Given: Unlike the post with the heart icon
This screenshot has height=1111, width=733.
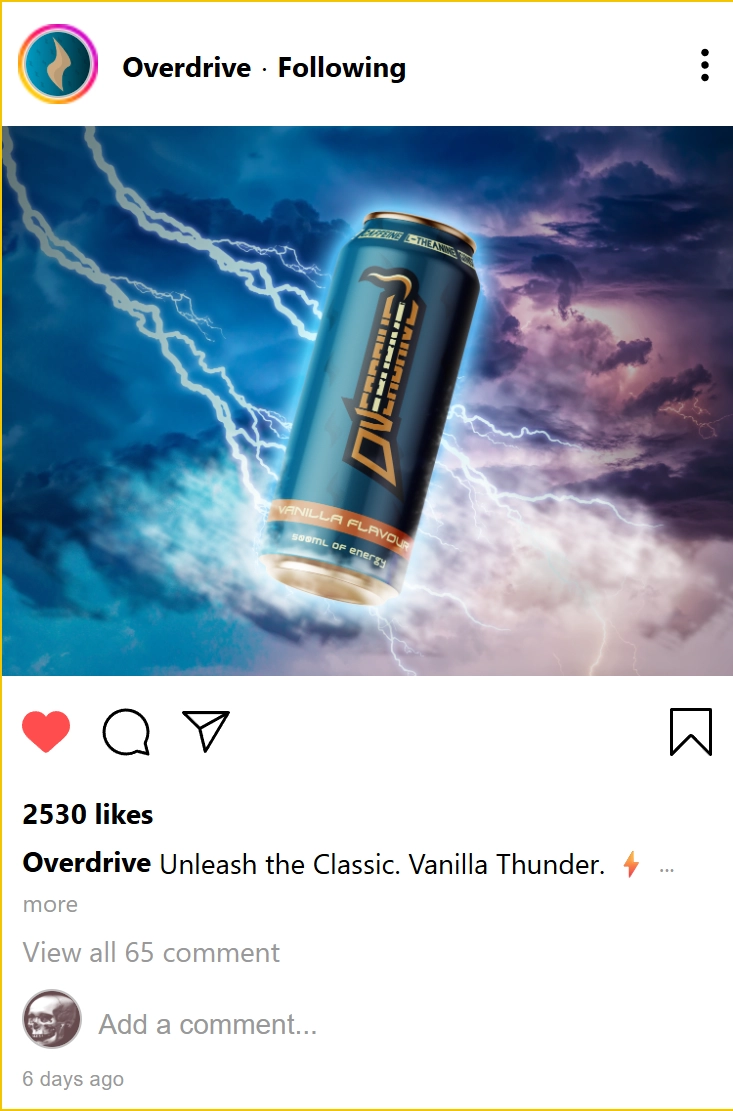Looking at the screenshot, I should 46,732.
